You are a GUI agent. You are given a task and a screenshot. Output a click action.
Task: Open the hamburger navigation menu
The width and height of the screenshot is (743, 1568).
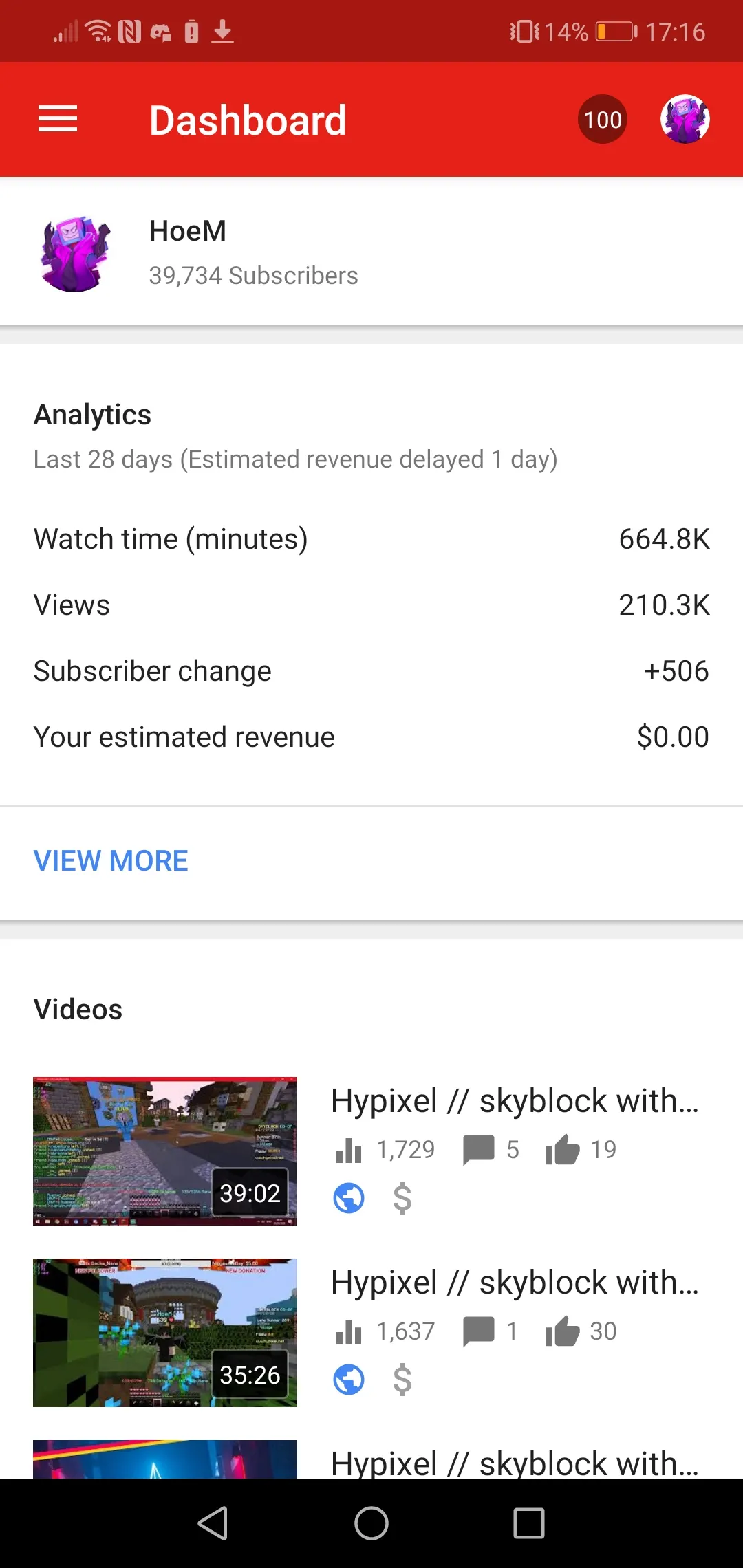coord(58,119)
